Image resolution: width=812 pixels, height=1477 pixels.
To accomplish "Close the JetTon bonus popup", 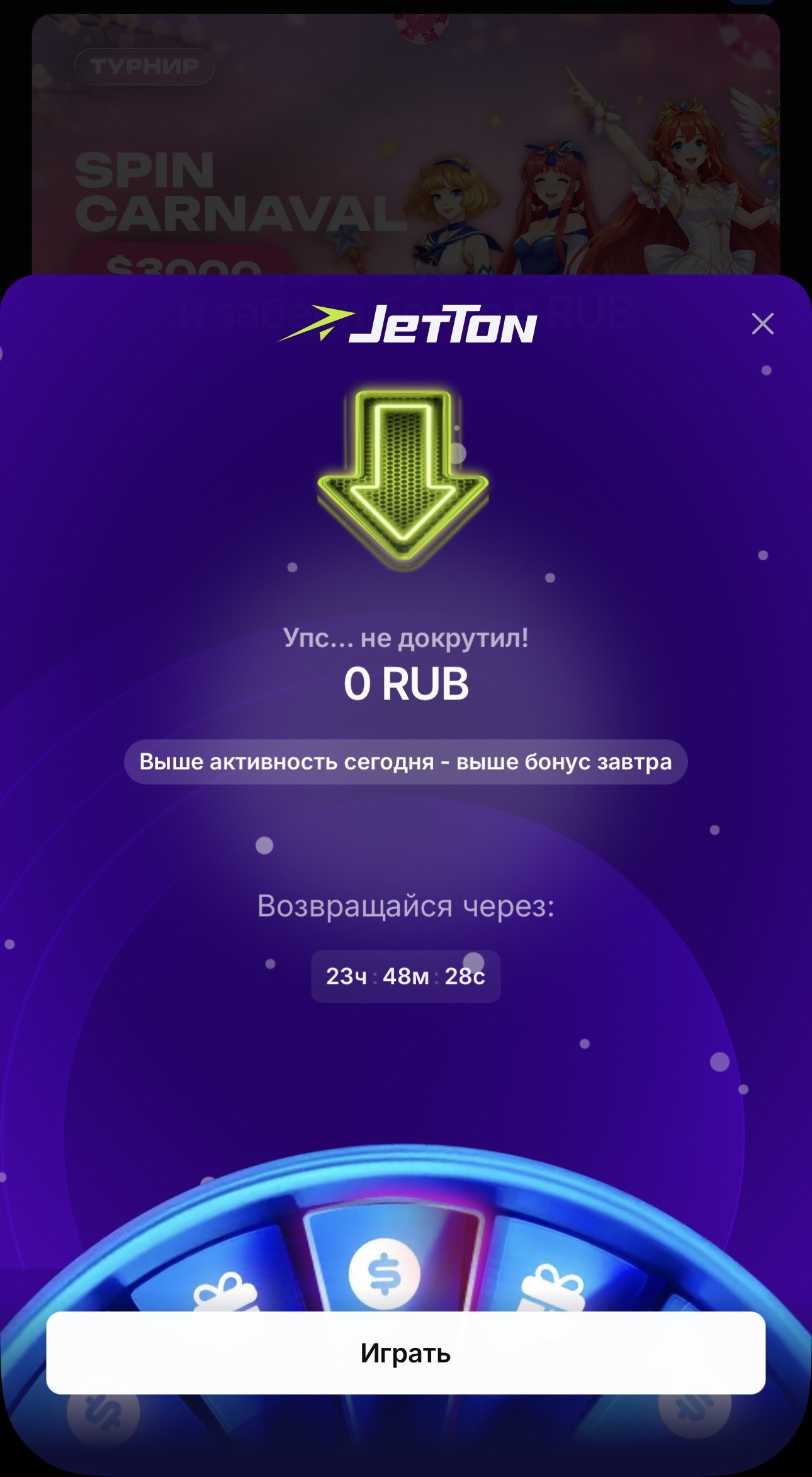I will (x=762, y=324).
